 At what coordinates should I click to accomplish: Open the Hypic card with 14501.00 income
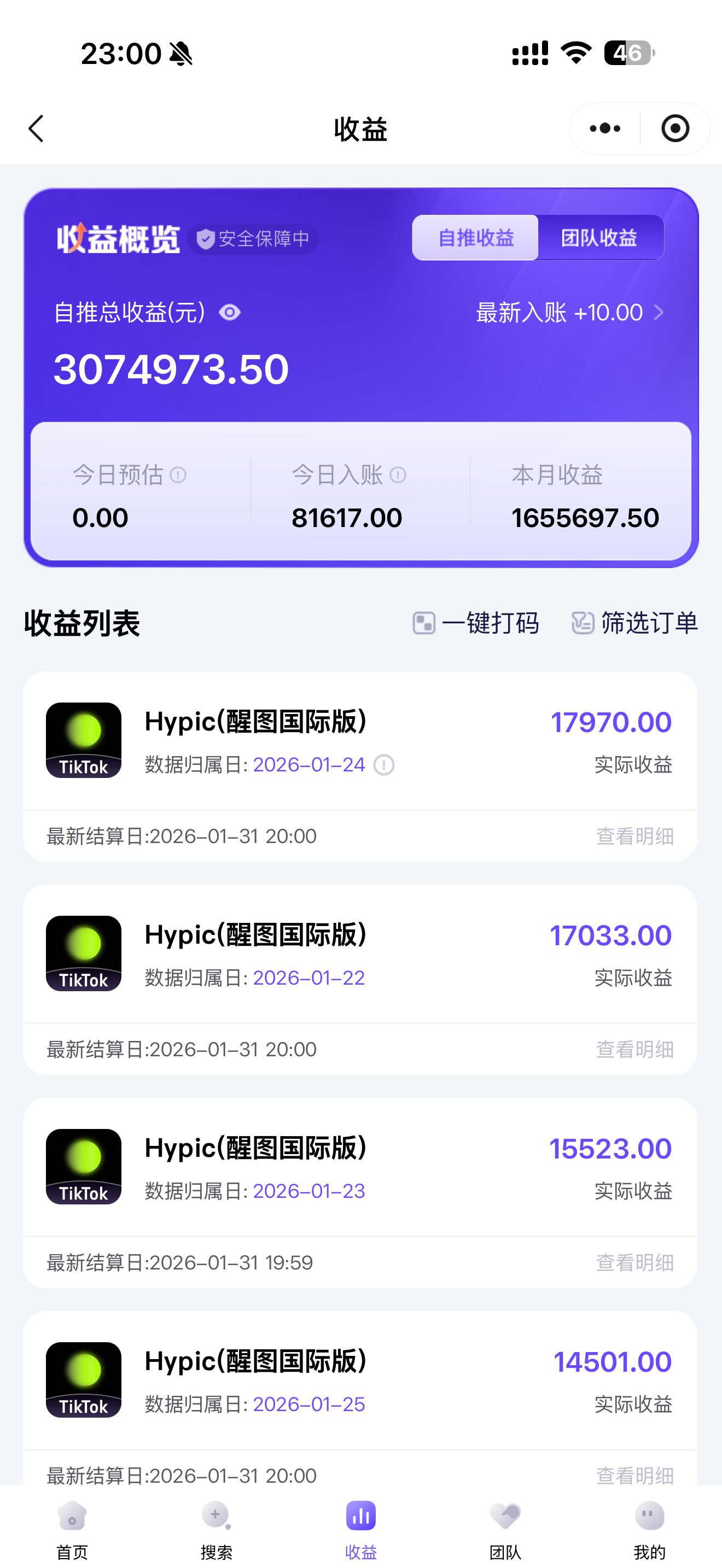pos(359,1379)
